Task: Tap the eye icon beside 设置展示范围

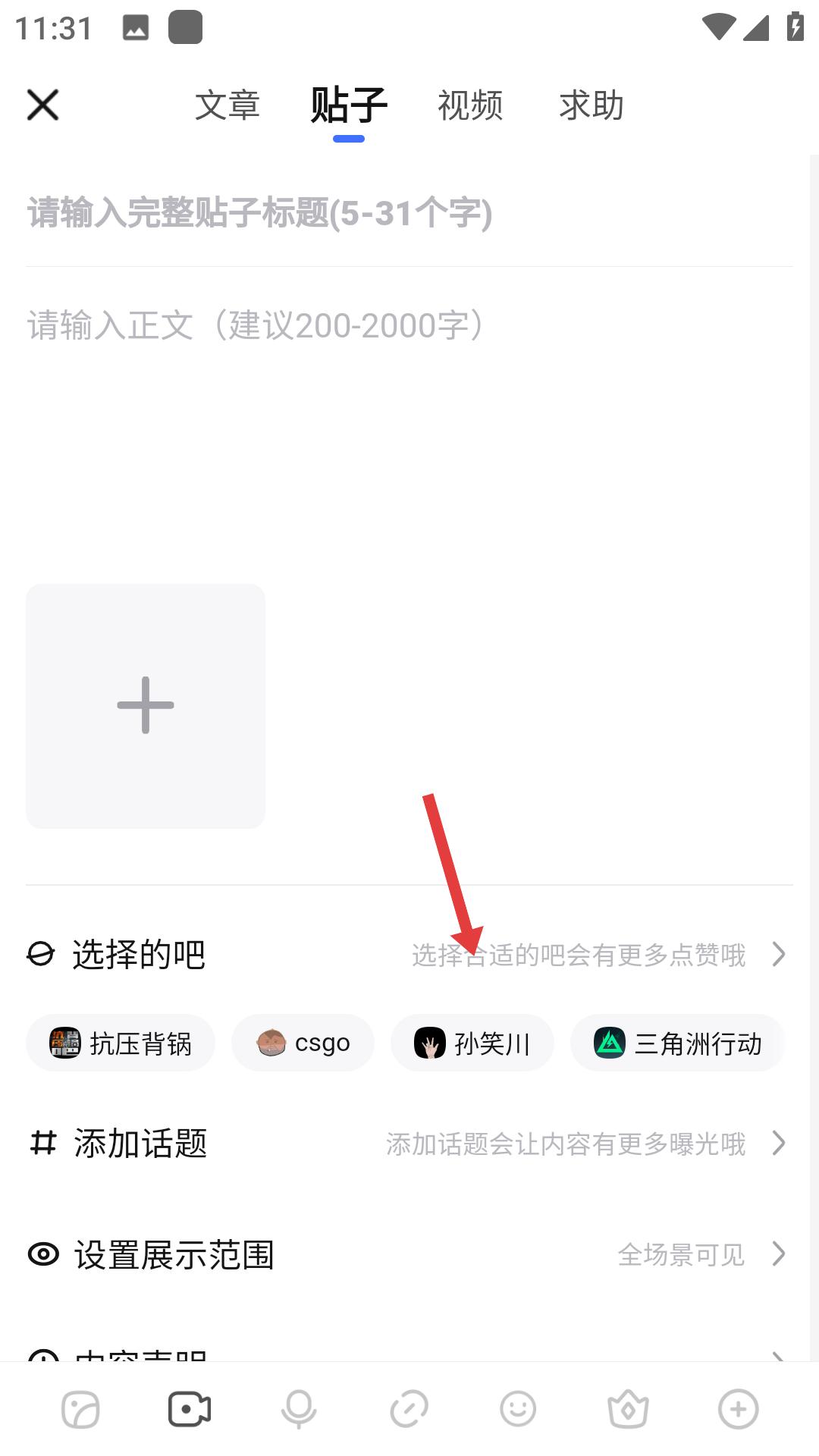Action: tap(42, 1255)
